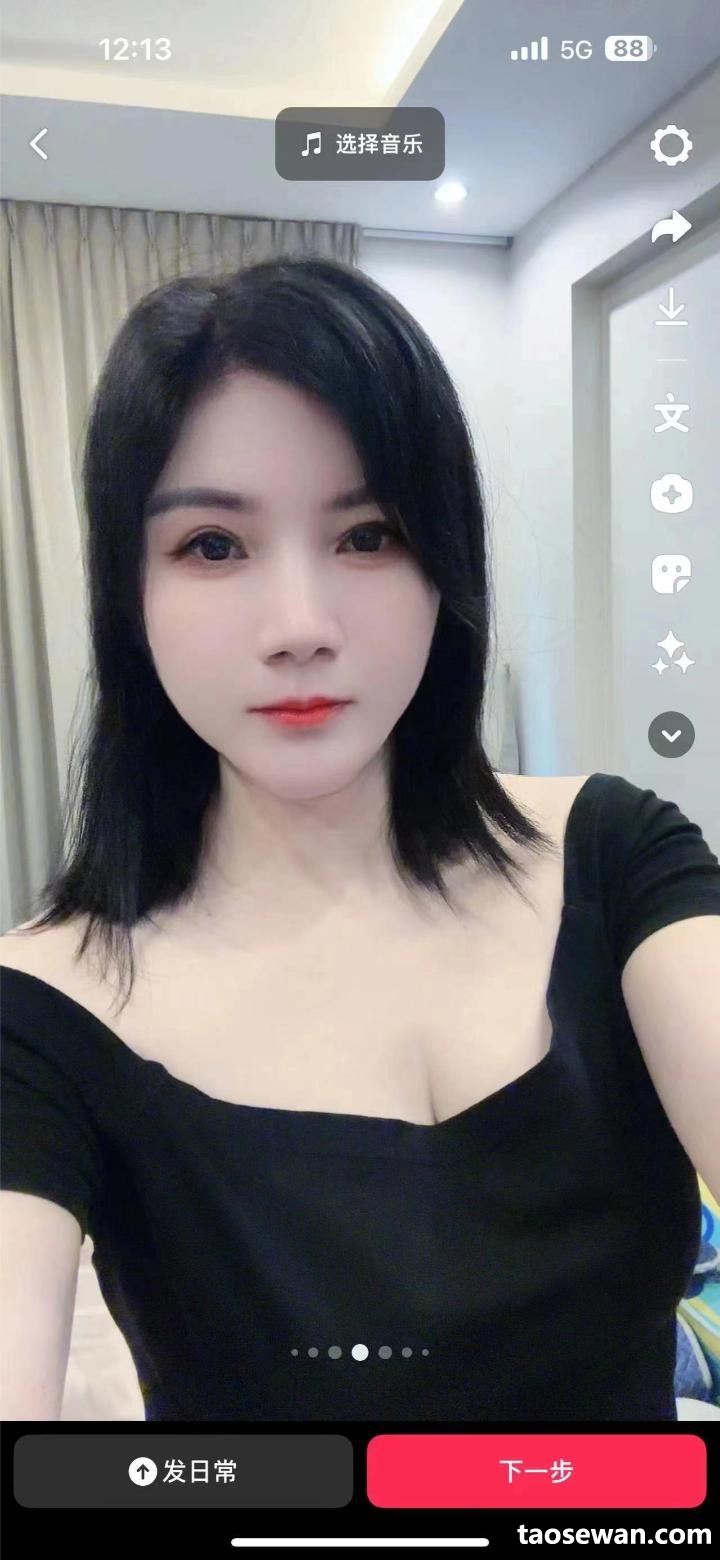Share using the arrow icon
The image size is (720, 1560).
(x=671, y=227)
